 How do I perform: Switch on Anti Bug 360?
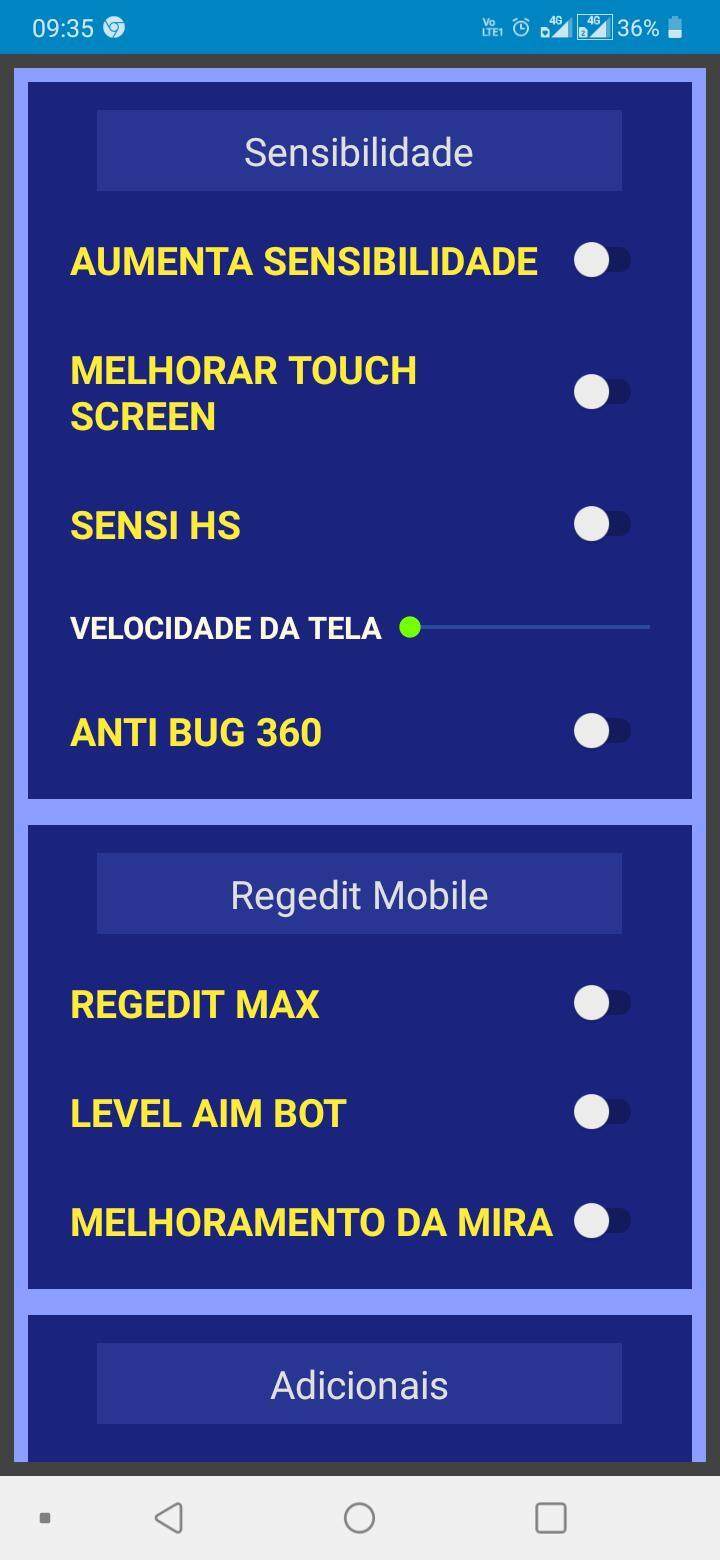point(601,731)
